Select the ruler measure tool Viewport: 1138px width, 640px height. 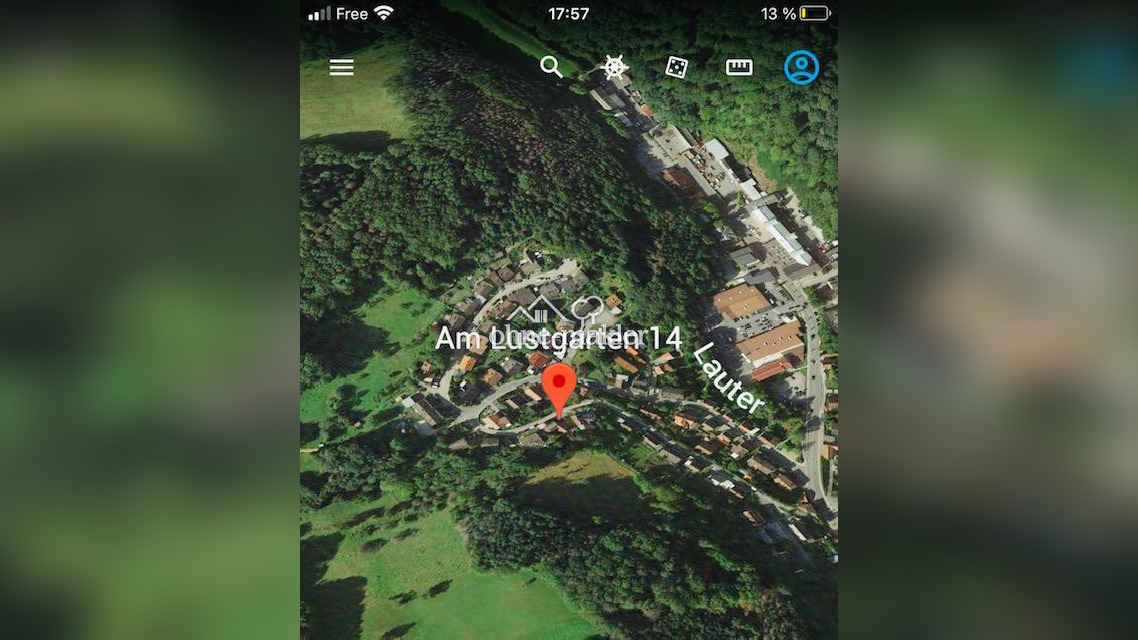(739, 67)
